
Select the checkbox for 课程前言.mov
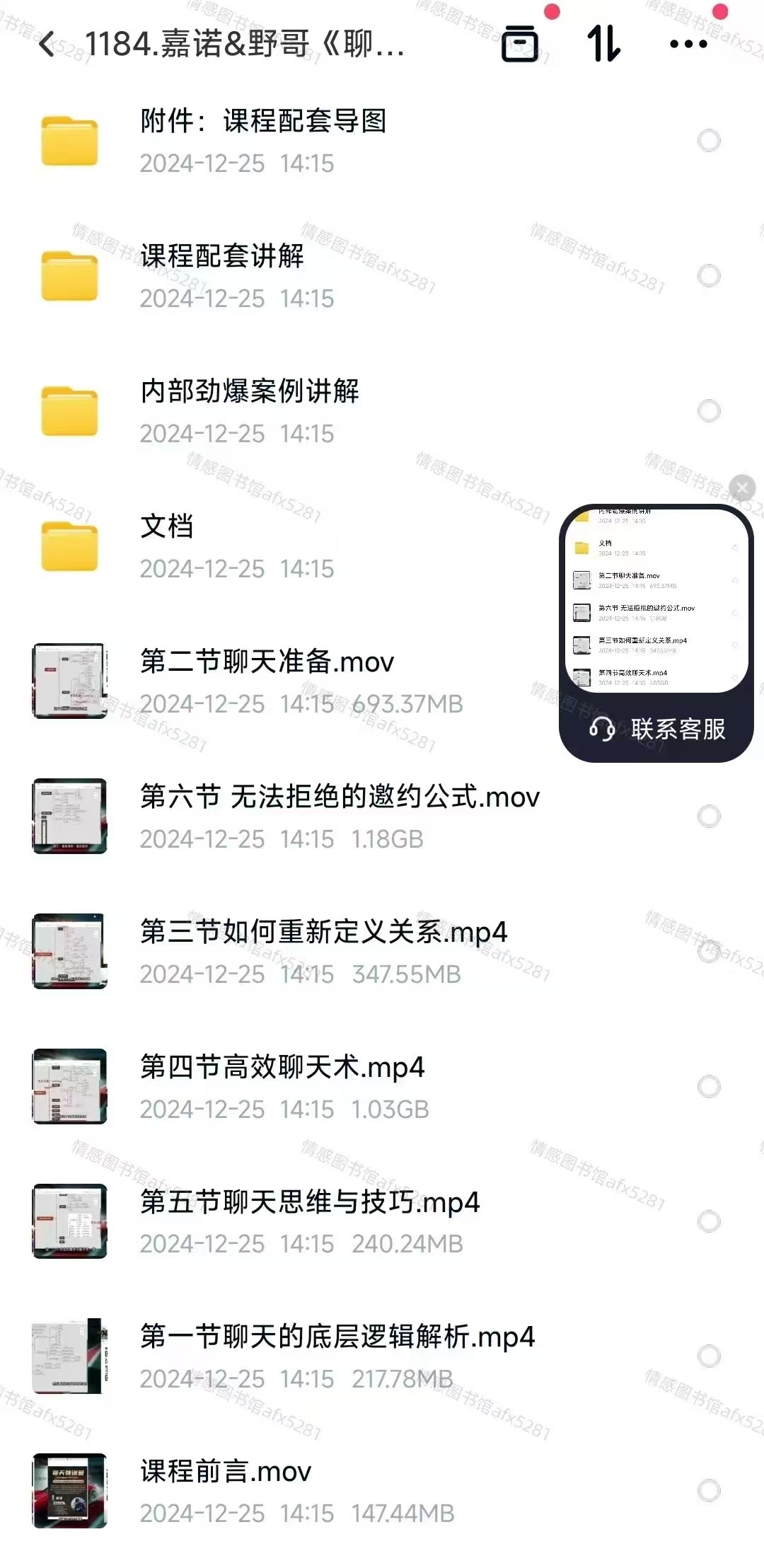tap(709, 1491)
